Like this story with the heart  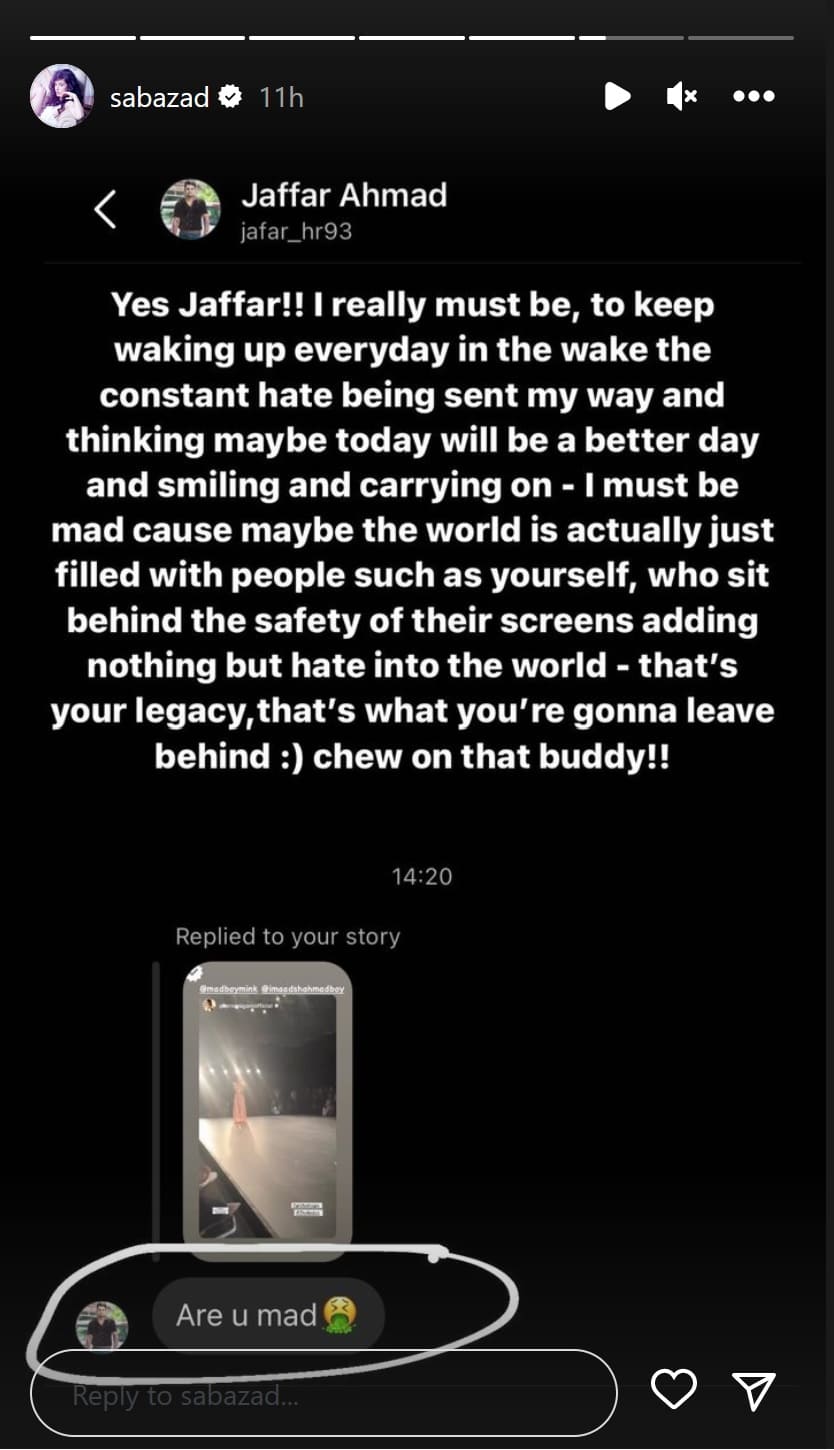[x=674, y=1390]
